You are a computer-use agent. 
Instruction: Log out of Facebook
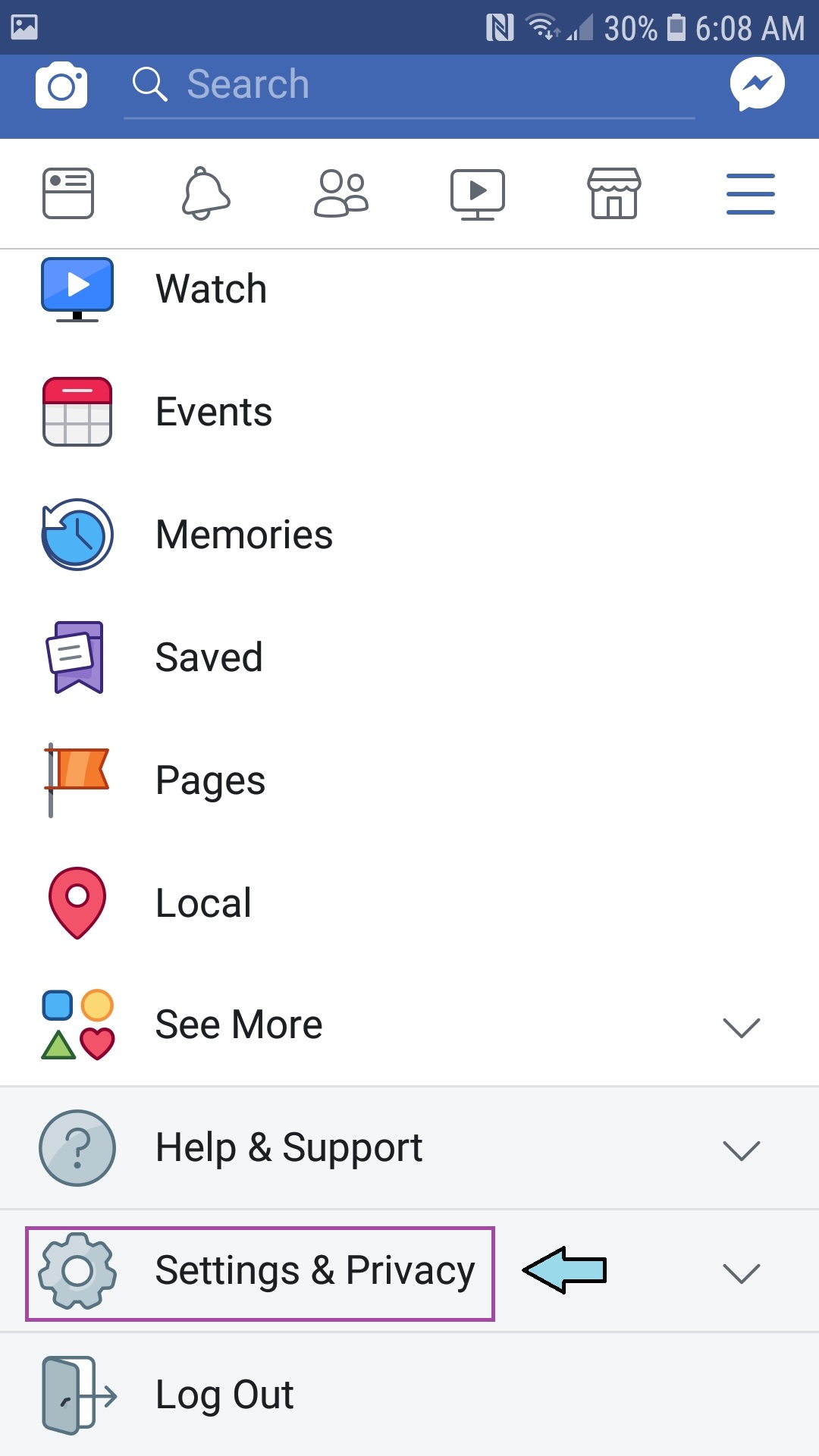[x=224, y=1395]
